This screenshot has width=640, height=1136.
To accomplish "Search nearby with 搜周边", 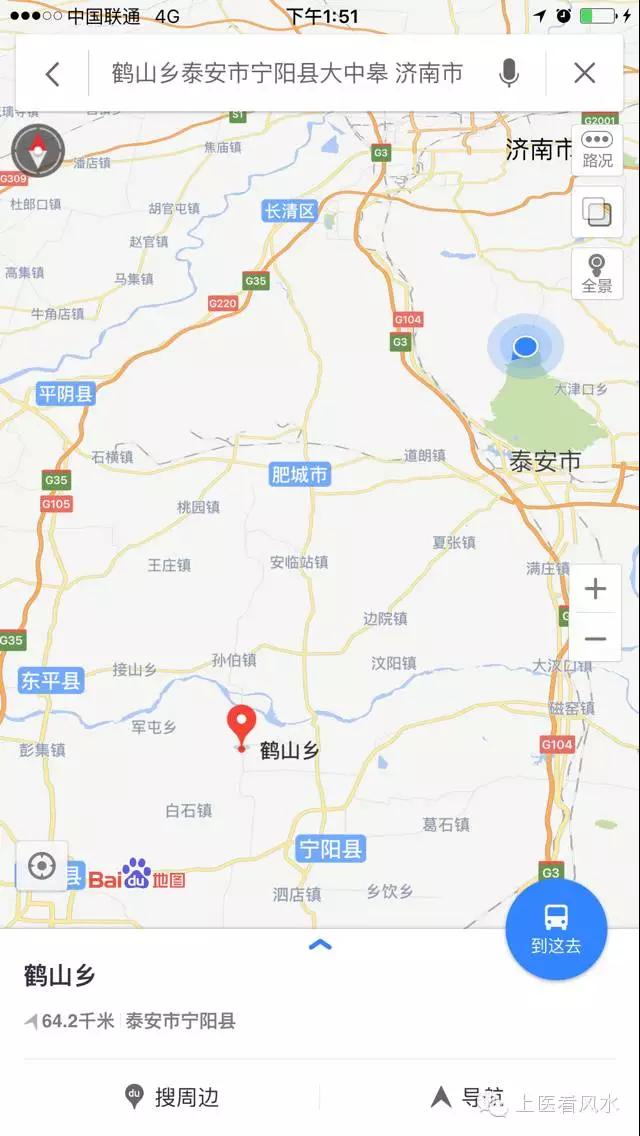I will click(170, 1097).
